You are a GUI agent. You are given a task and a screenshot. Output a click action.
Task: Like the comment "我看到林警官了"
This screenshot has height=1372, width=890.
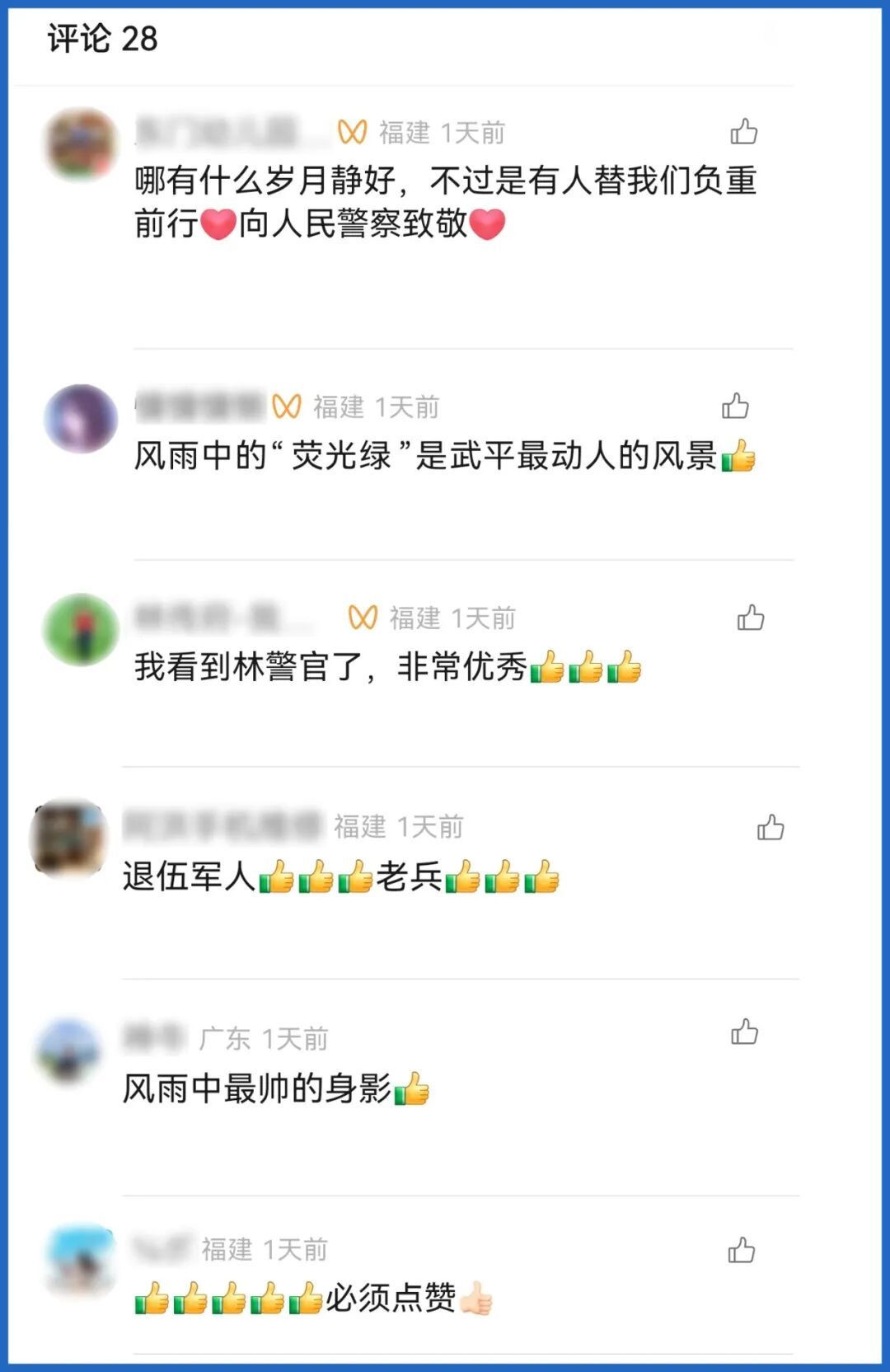pos(750,618)
